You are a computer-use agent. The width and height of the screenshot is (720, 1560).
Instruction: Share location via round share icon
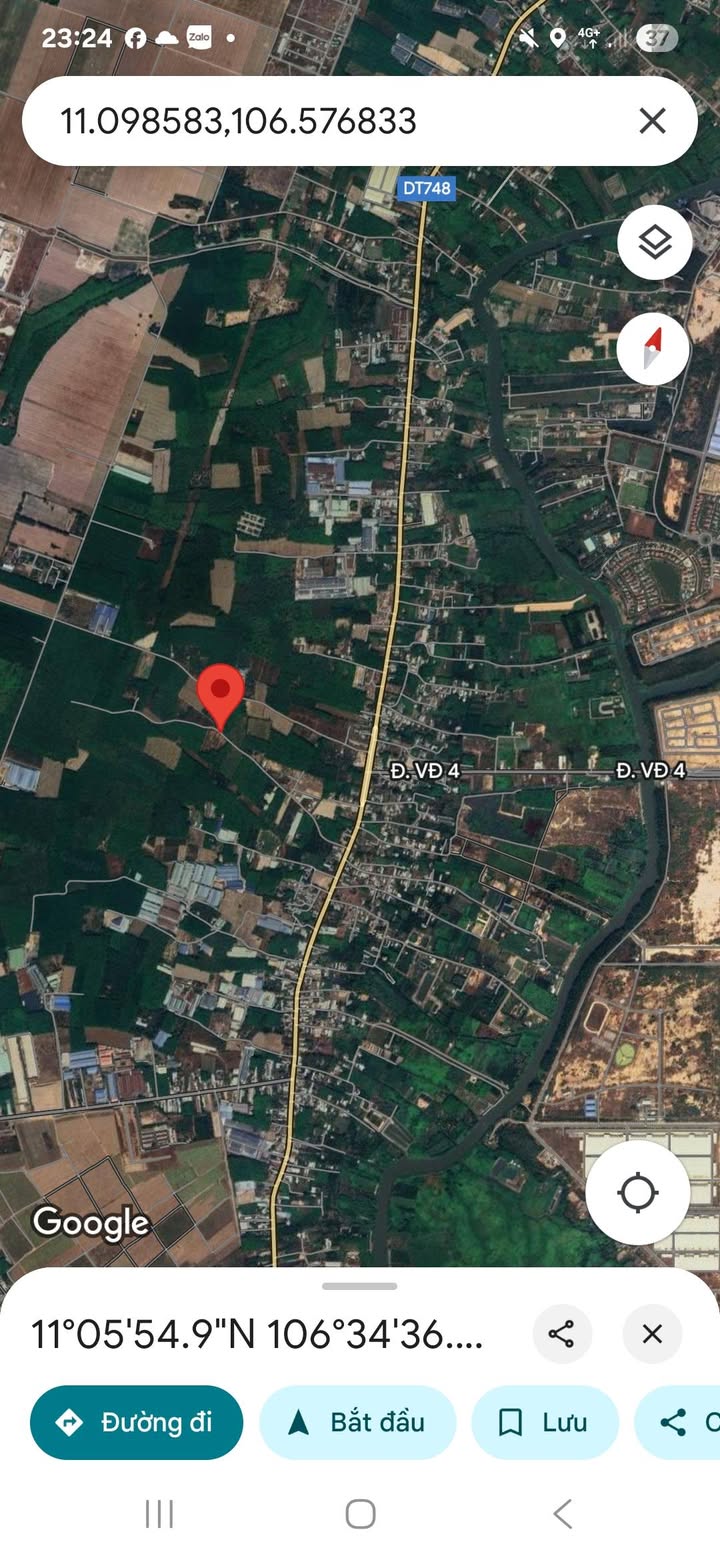point(562,1334)
